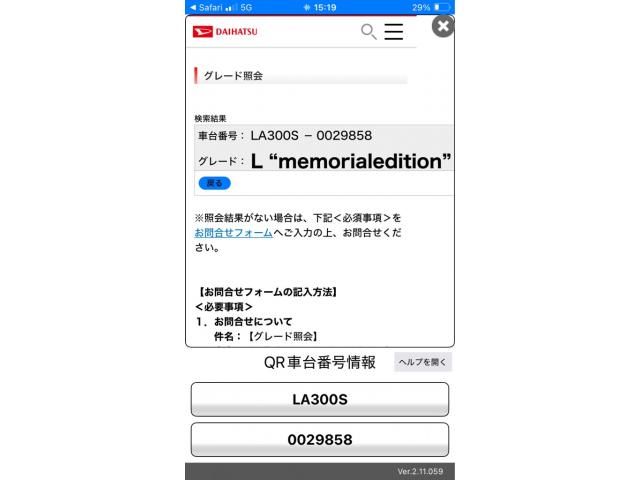Tap the LA300S button

click(319, 399)
